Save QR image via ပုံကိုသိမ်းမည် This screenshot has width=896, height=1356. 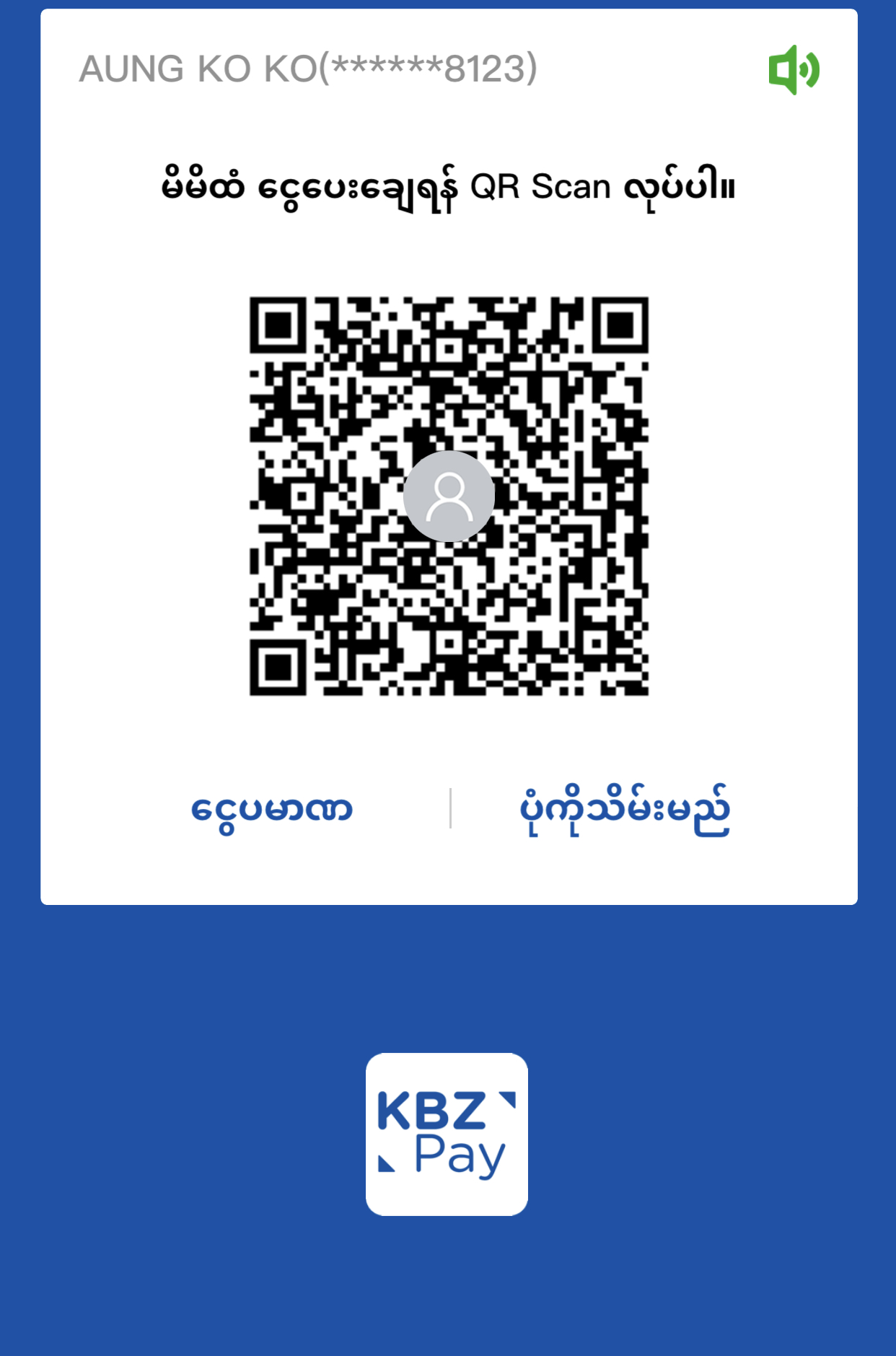pyautogui.click(x=625, y=810)
